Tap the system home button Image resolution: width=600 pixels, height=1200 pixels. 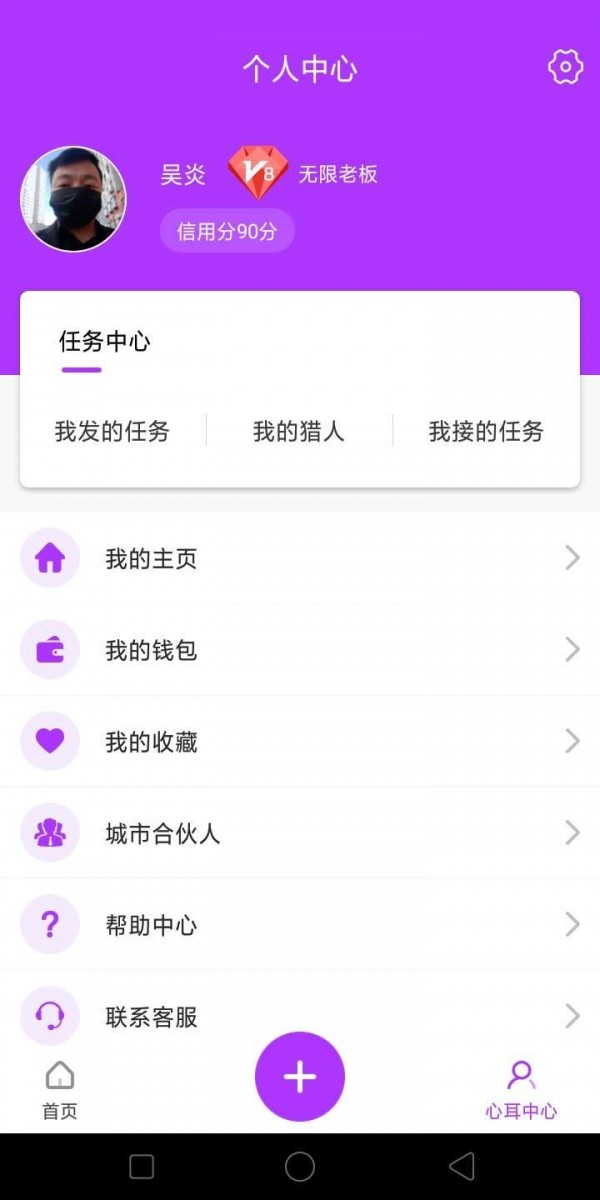click(x=300, y=1166)
